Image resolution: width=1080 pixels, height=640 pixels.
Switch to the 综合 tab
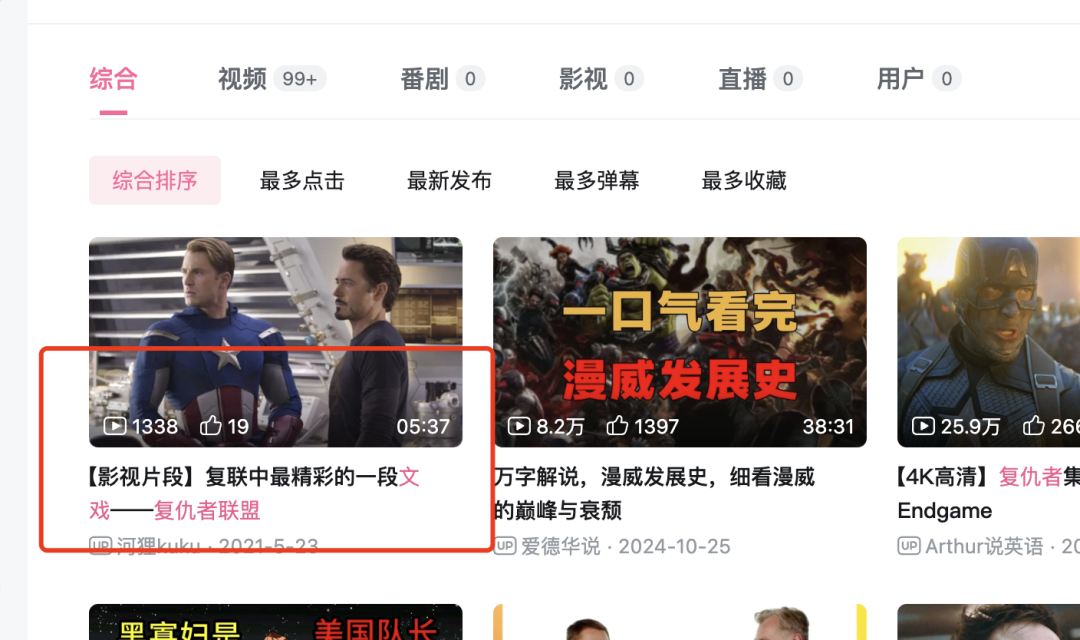[x=113, y=79]
